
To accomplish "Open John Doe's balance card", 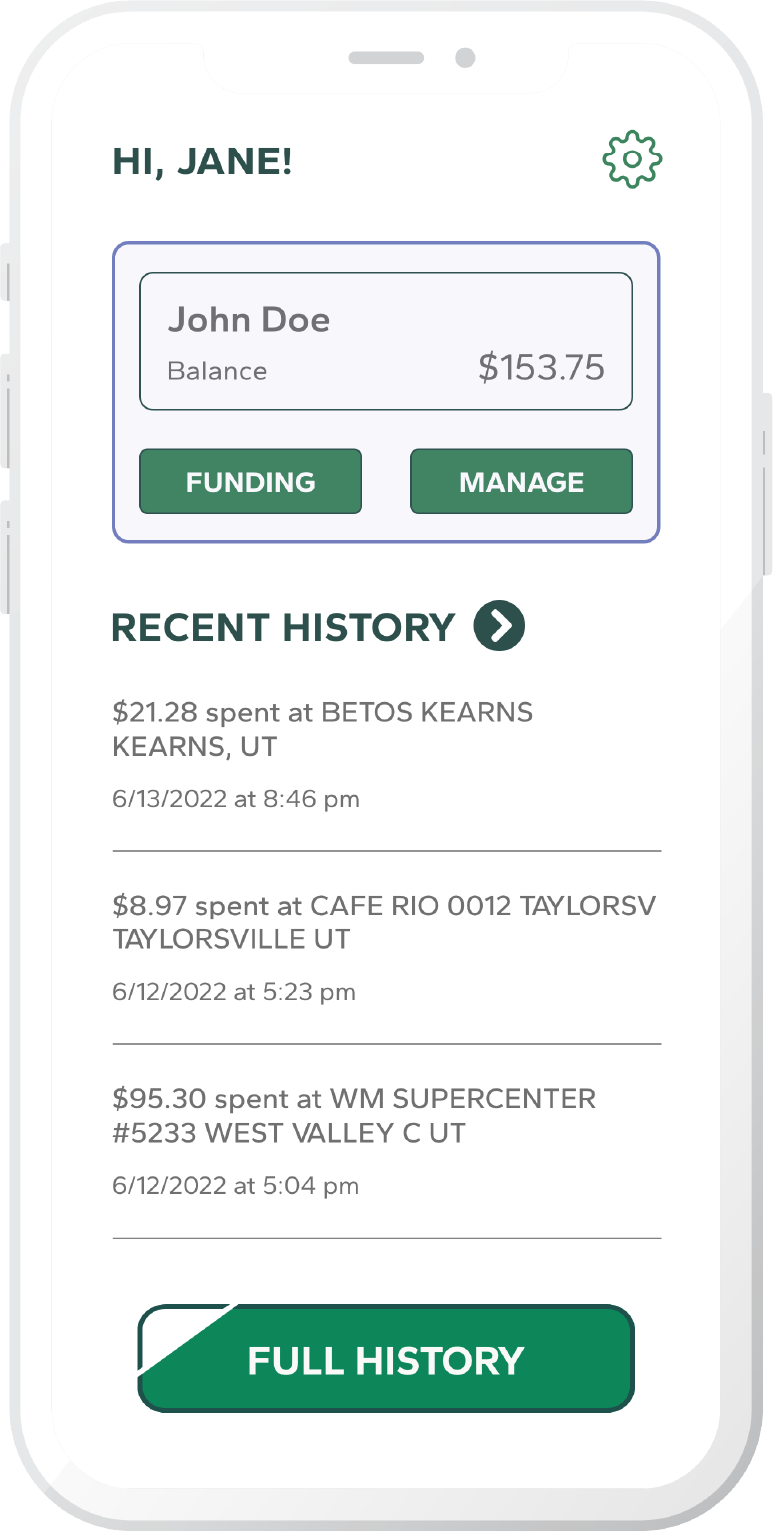I will pos(386,341).
